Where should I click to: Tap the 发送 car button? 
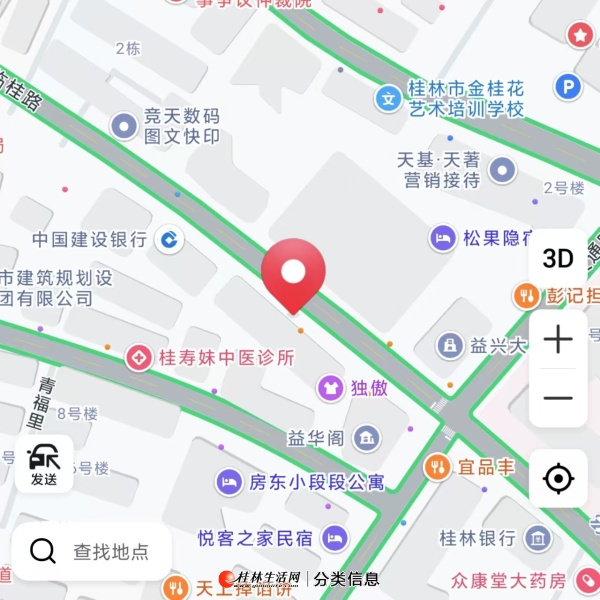[44, 464]
